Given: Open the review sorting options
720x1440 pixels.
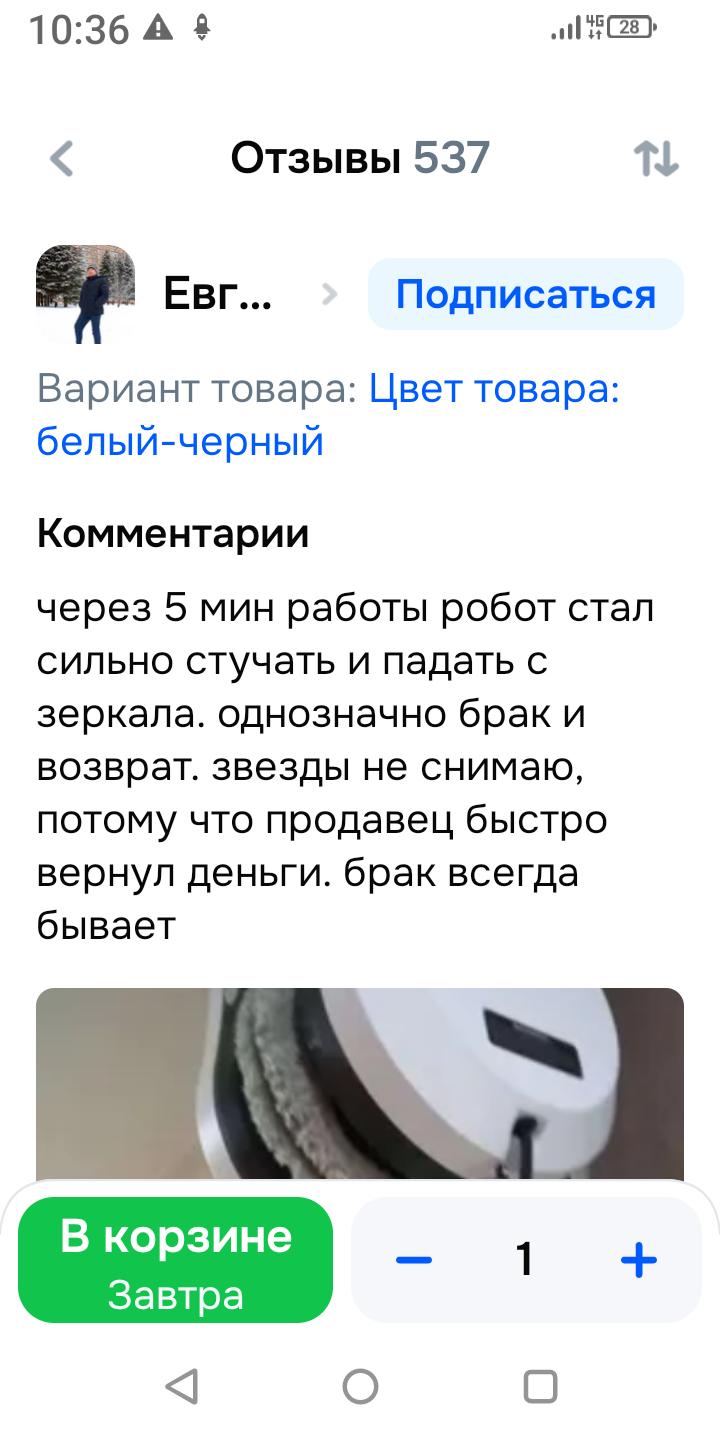Looking at the screenshot, I should 656,159.
